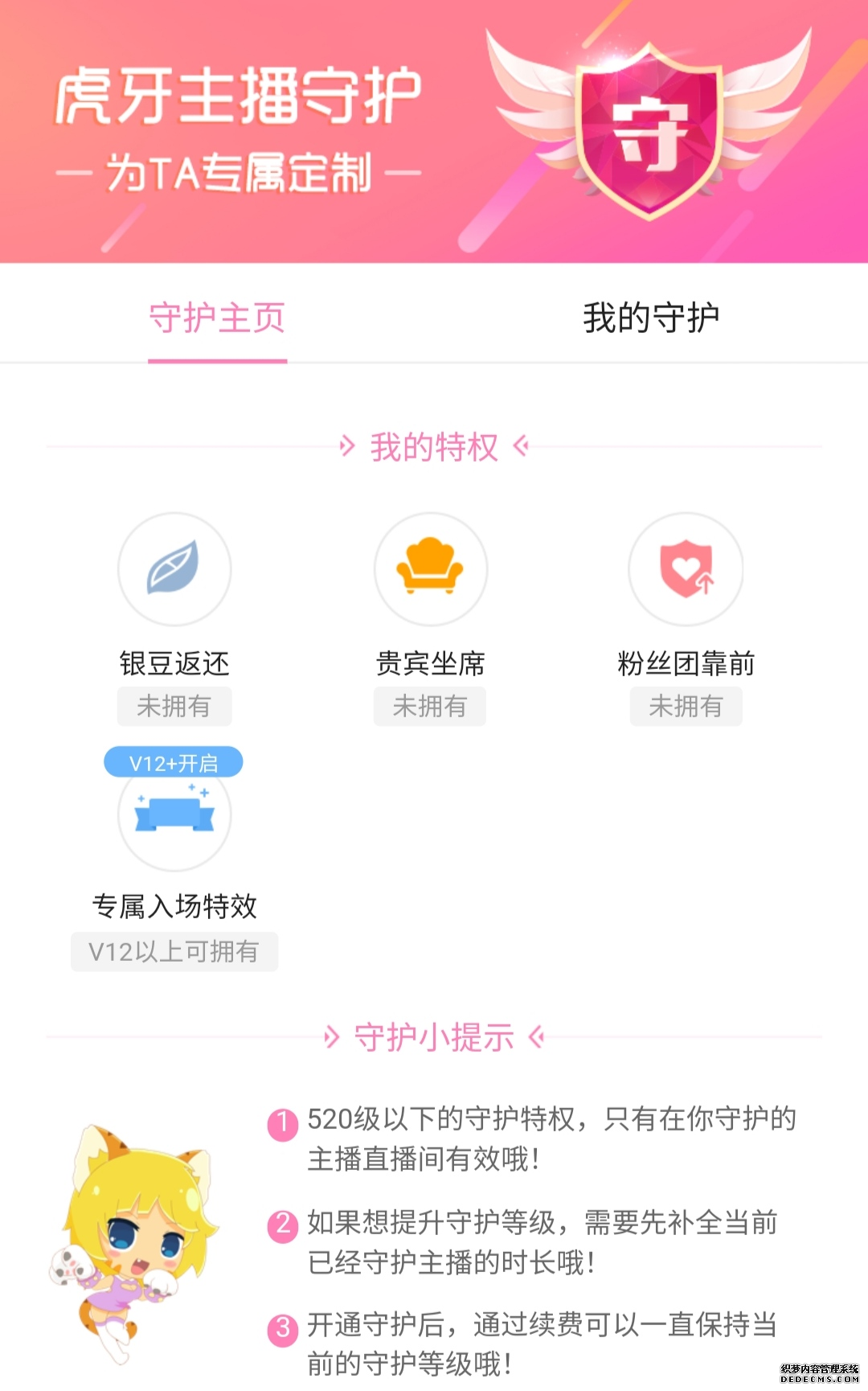Click the 贵宾坐席 sofa icon
Viewport: 868px width, 1391px height.
[430, 568]
